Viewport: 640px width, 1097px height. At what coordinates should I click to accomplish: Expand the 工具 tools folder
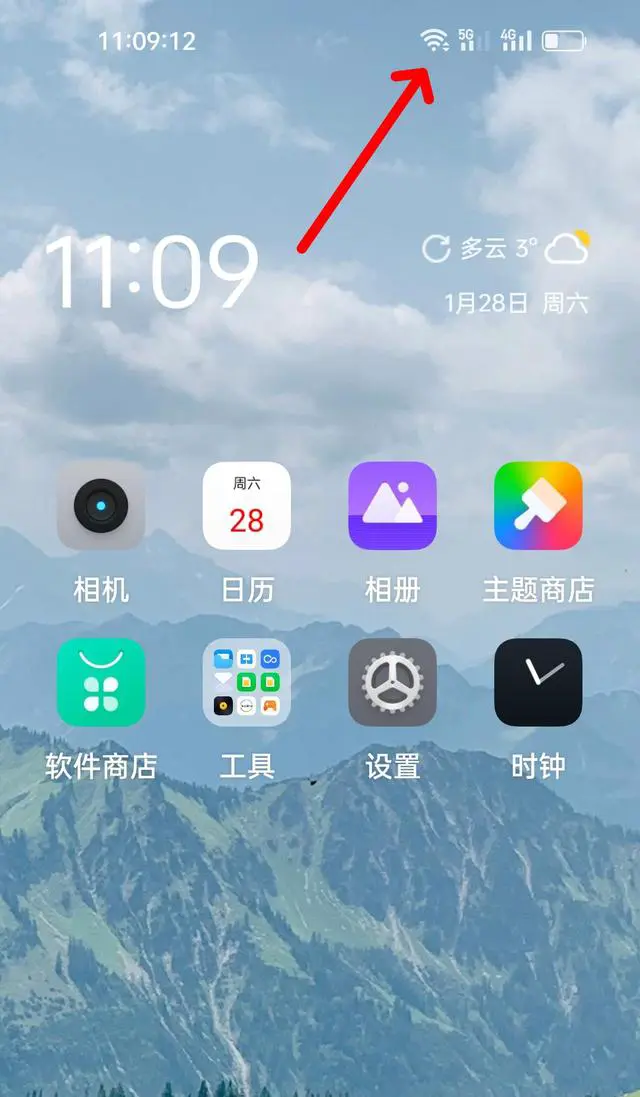(247, 682)
